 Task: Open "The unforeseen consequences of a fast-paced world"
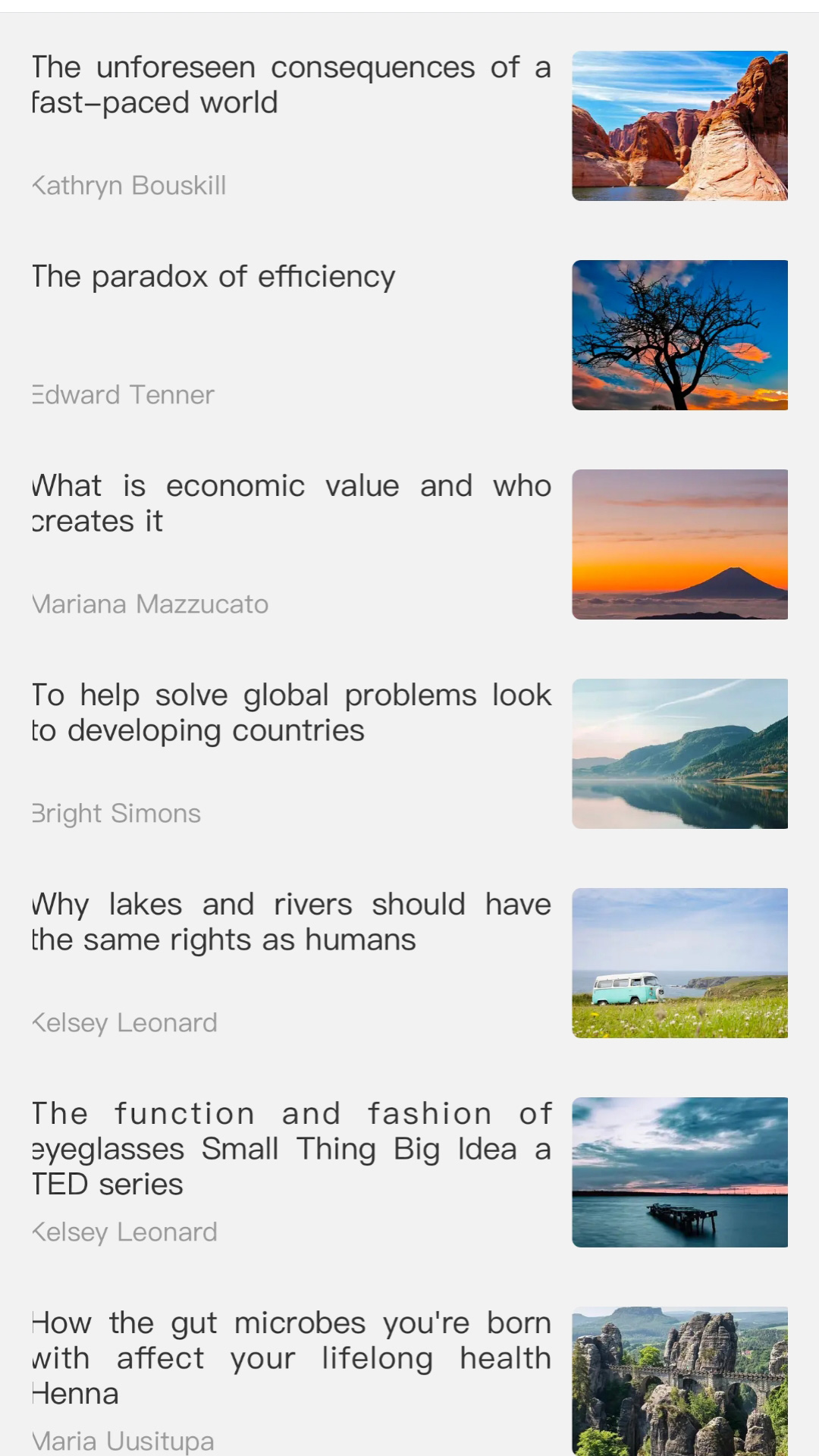(290, 83)
